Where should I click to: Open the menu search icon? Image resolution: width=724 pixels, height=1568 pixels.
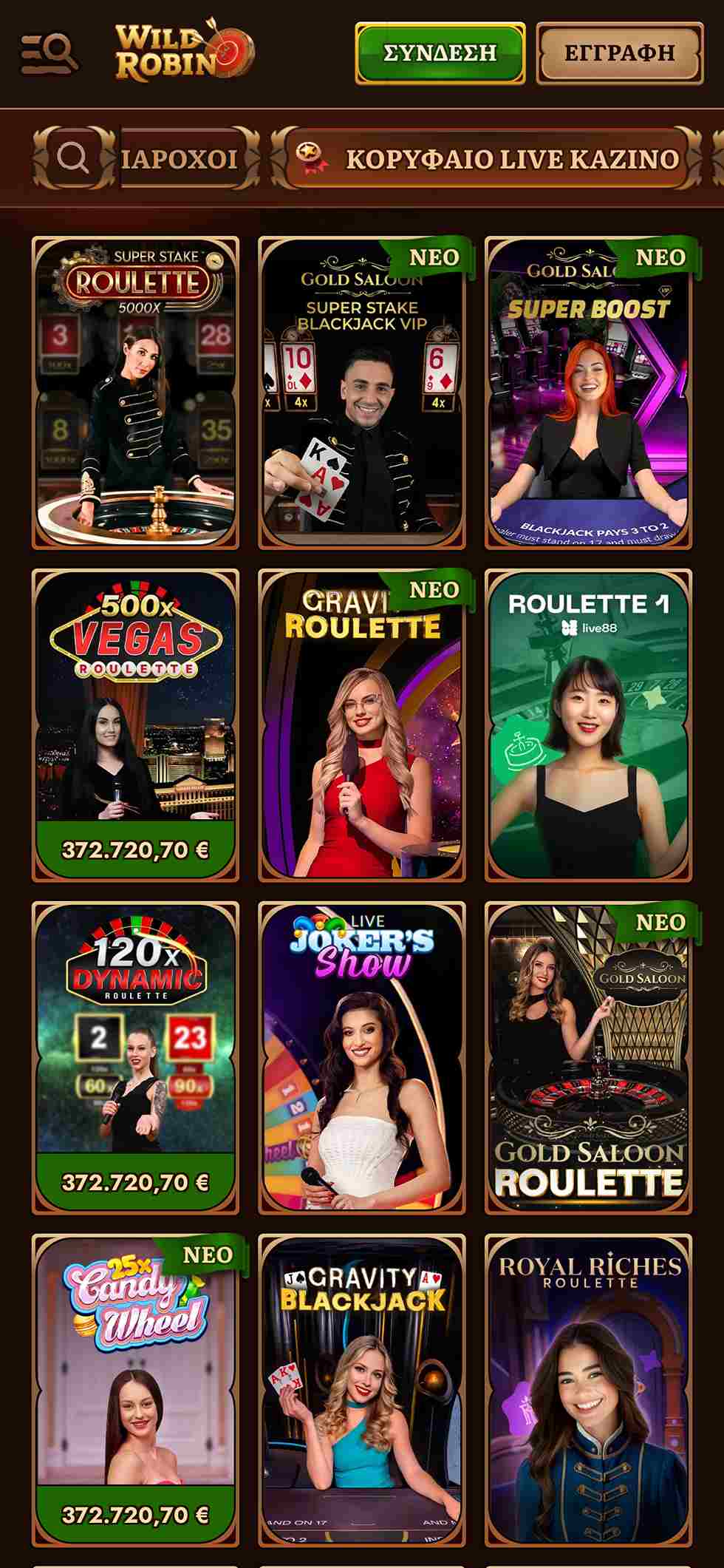(x=49, y=53)
